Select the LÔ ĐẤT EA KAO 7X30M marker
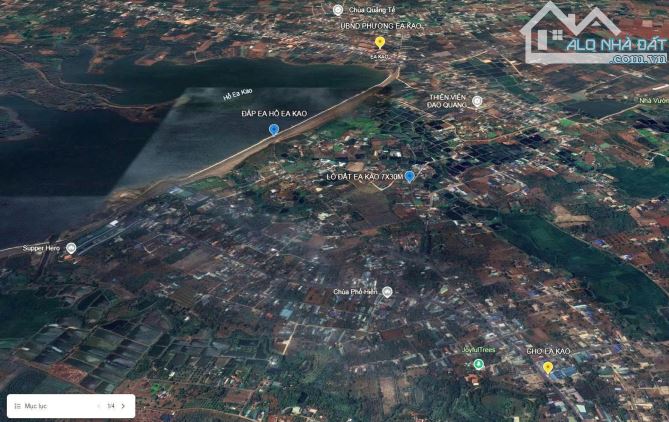The width and height of the screenshot is (669, 422). (409, 176)
